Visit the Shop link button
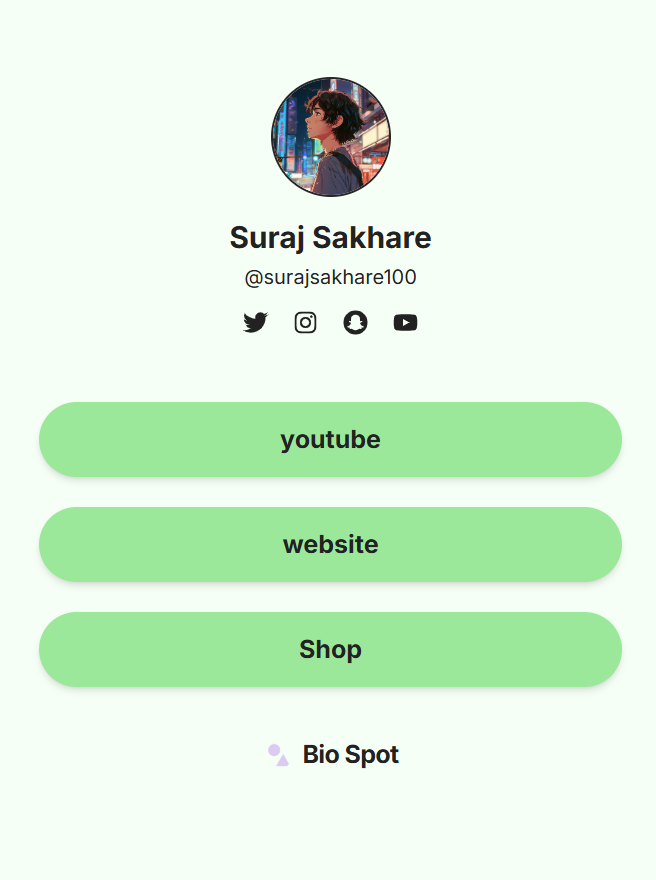This screenshot has width=656, height=880. (330, 650)
